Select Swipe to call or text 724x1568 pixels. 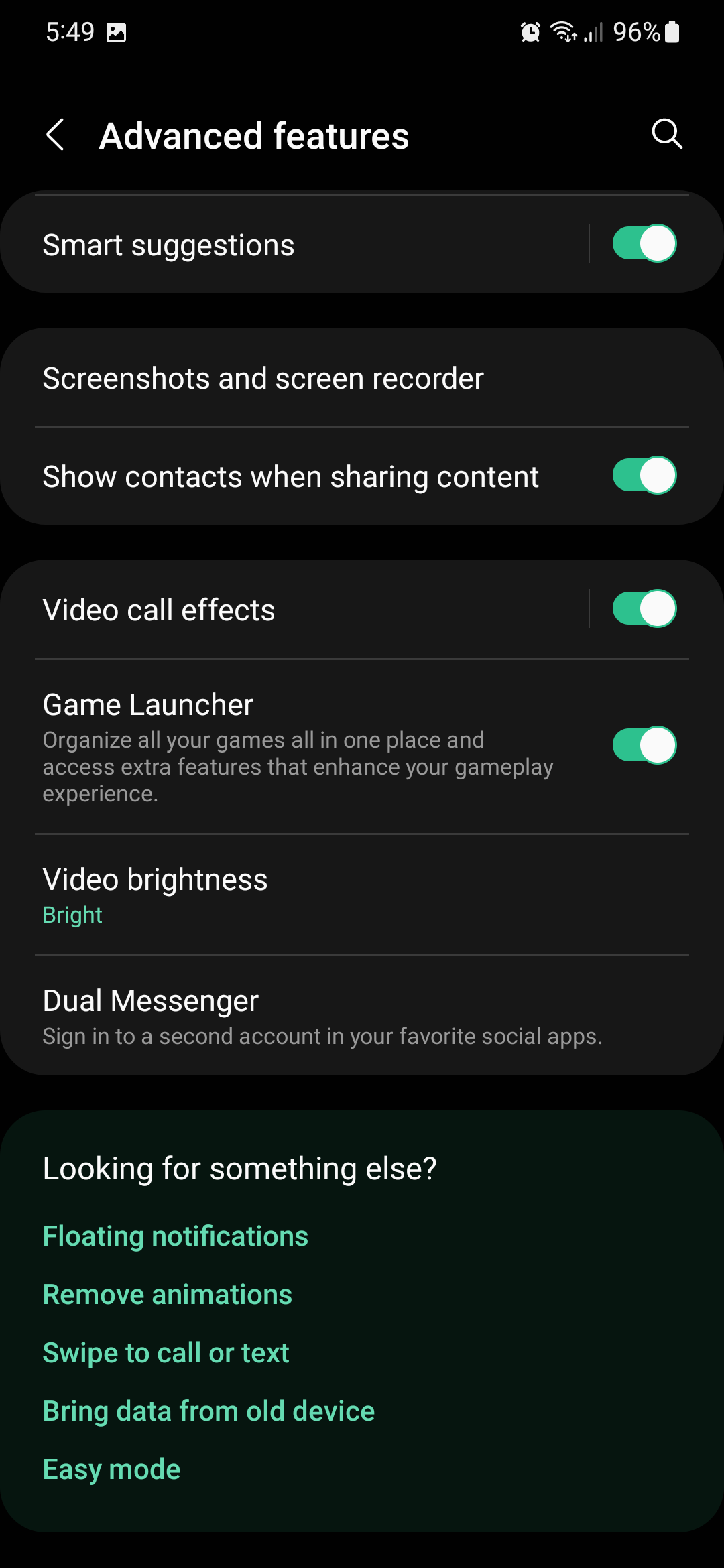click(166, 1353)
